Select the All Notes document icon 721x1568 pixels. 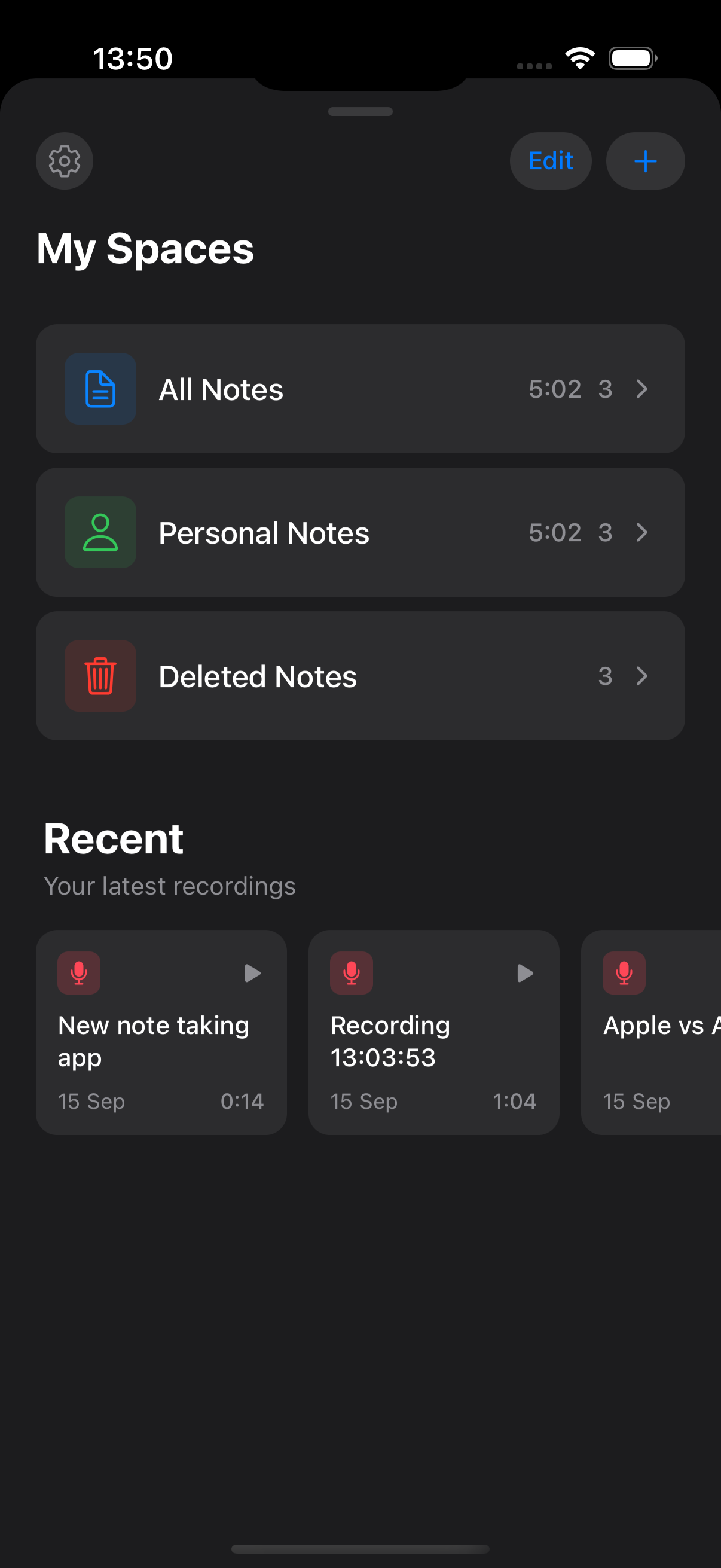click(100, 388)
